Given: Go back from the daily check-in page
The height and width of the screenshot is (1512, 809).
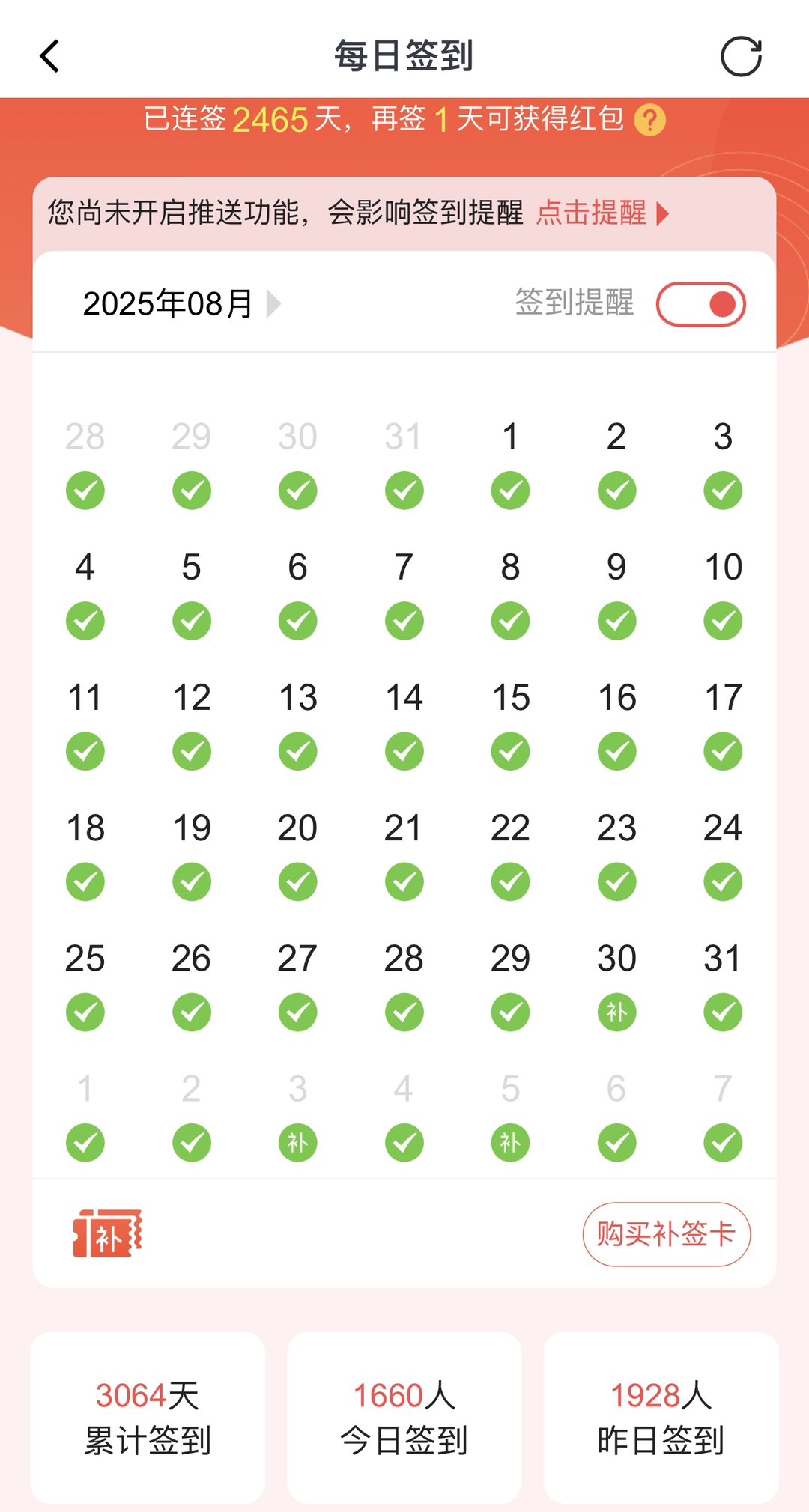Looking at the screenshot, I should (49, 56).
